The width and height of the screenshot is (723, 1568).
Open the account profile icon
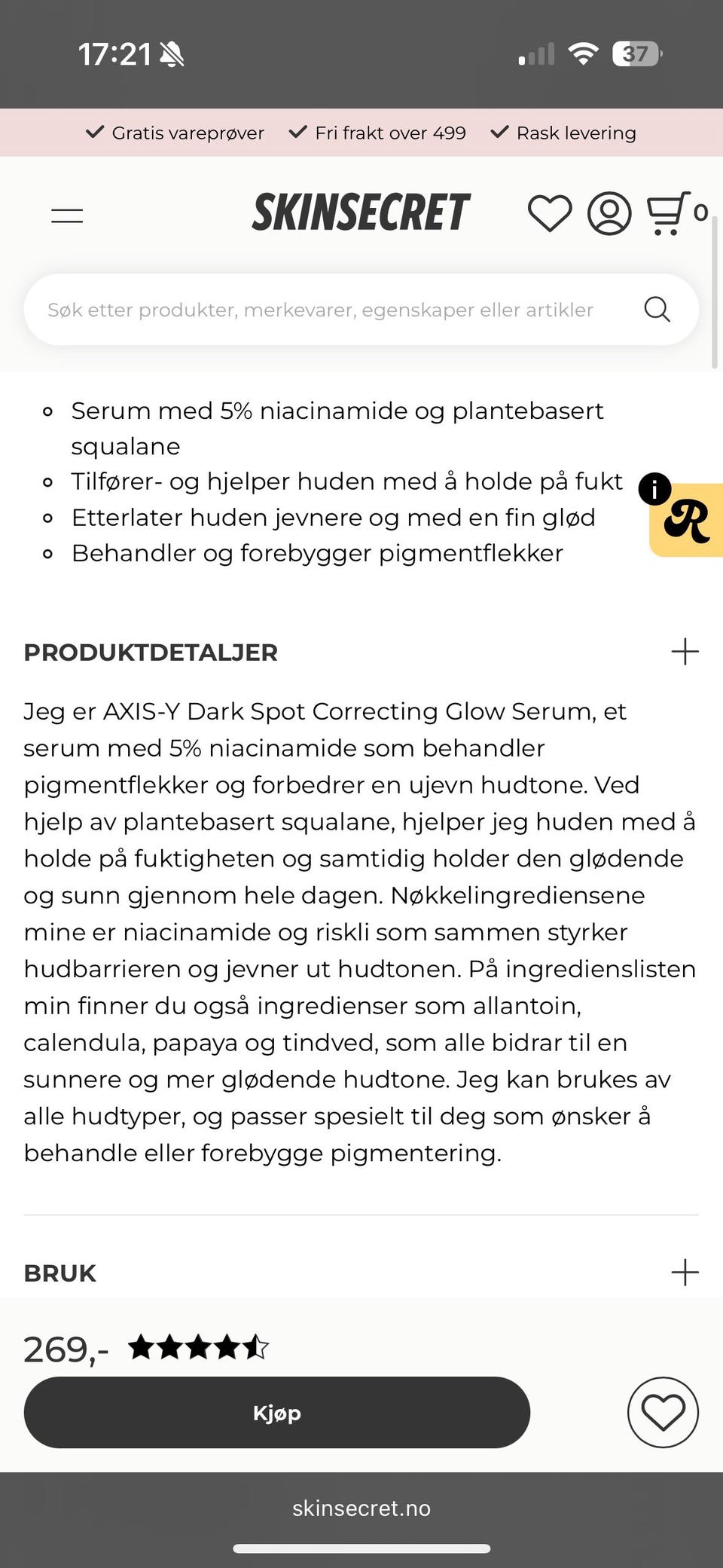point(609,213)
